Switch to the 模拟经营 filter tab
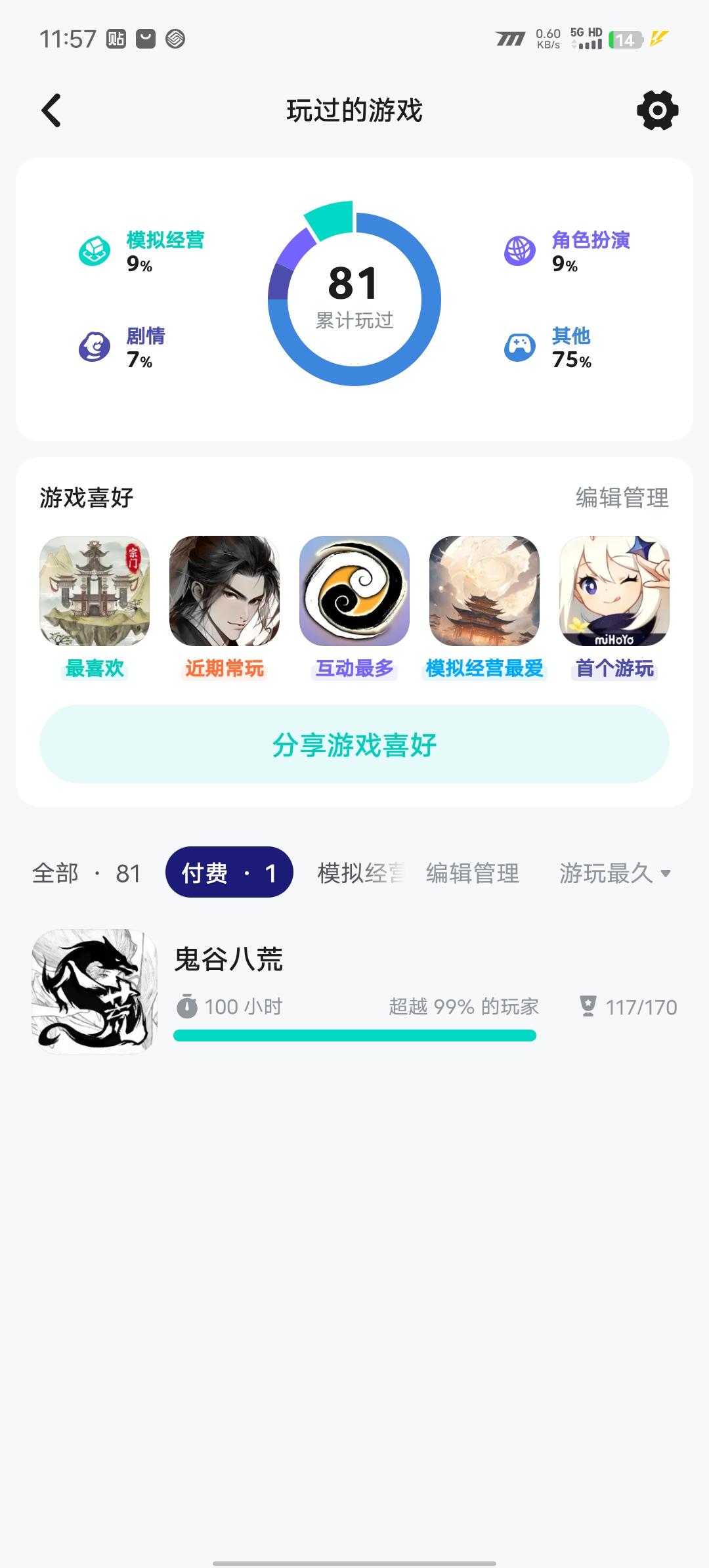Viewport: 709px width, 1568px height. coord(360,872)
